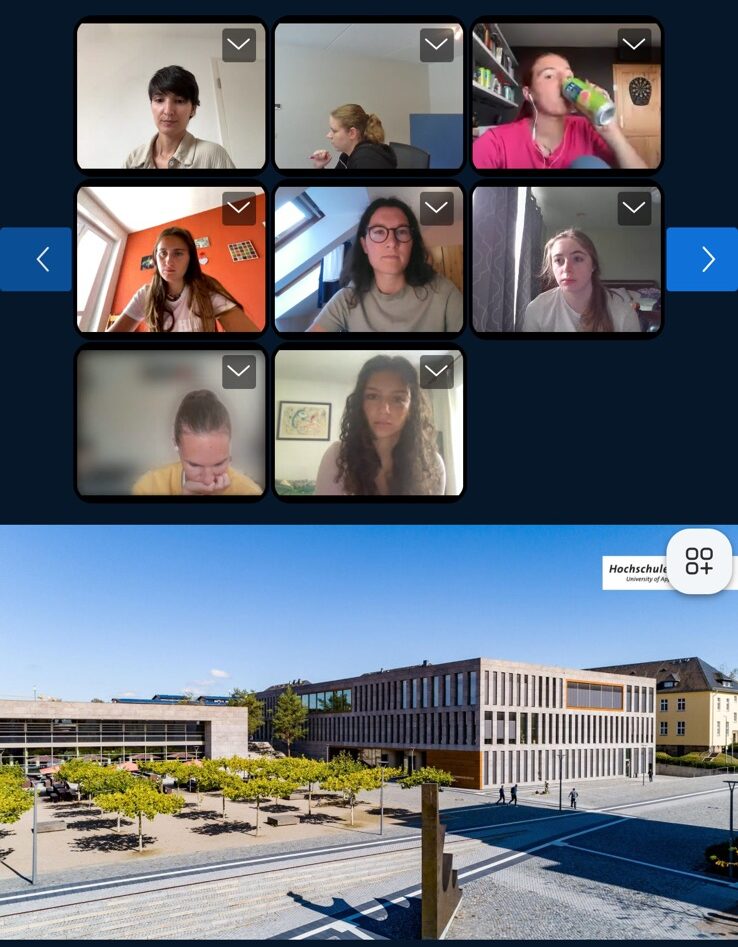
Task: Go to the next page of video tiles
Action: click(702, 260)
